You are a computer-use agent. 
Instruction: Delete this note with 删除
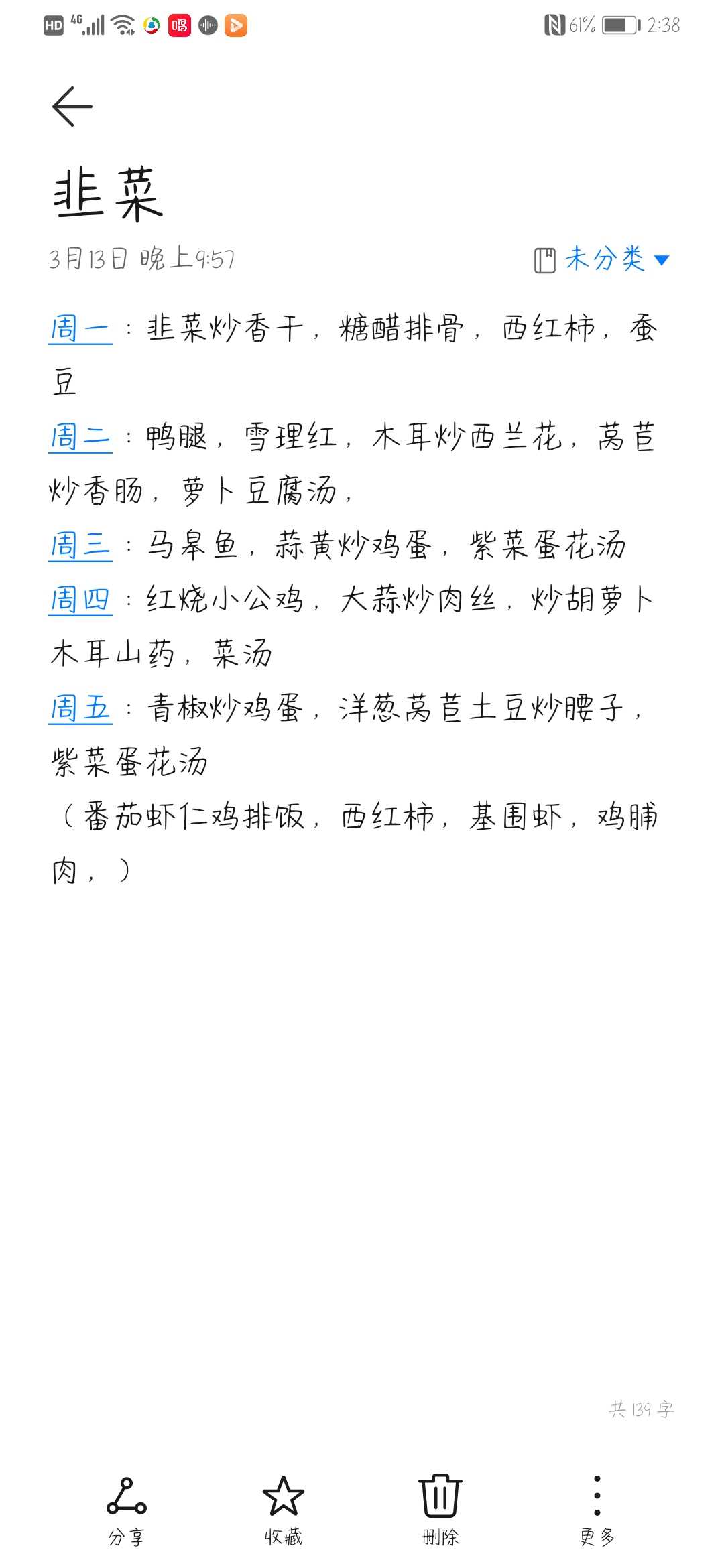point(440,1511)
